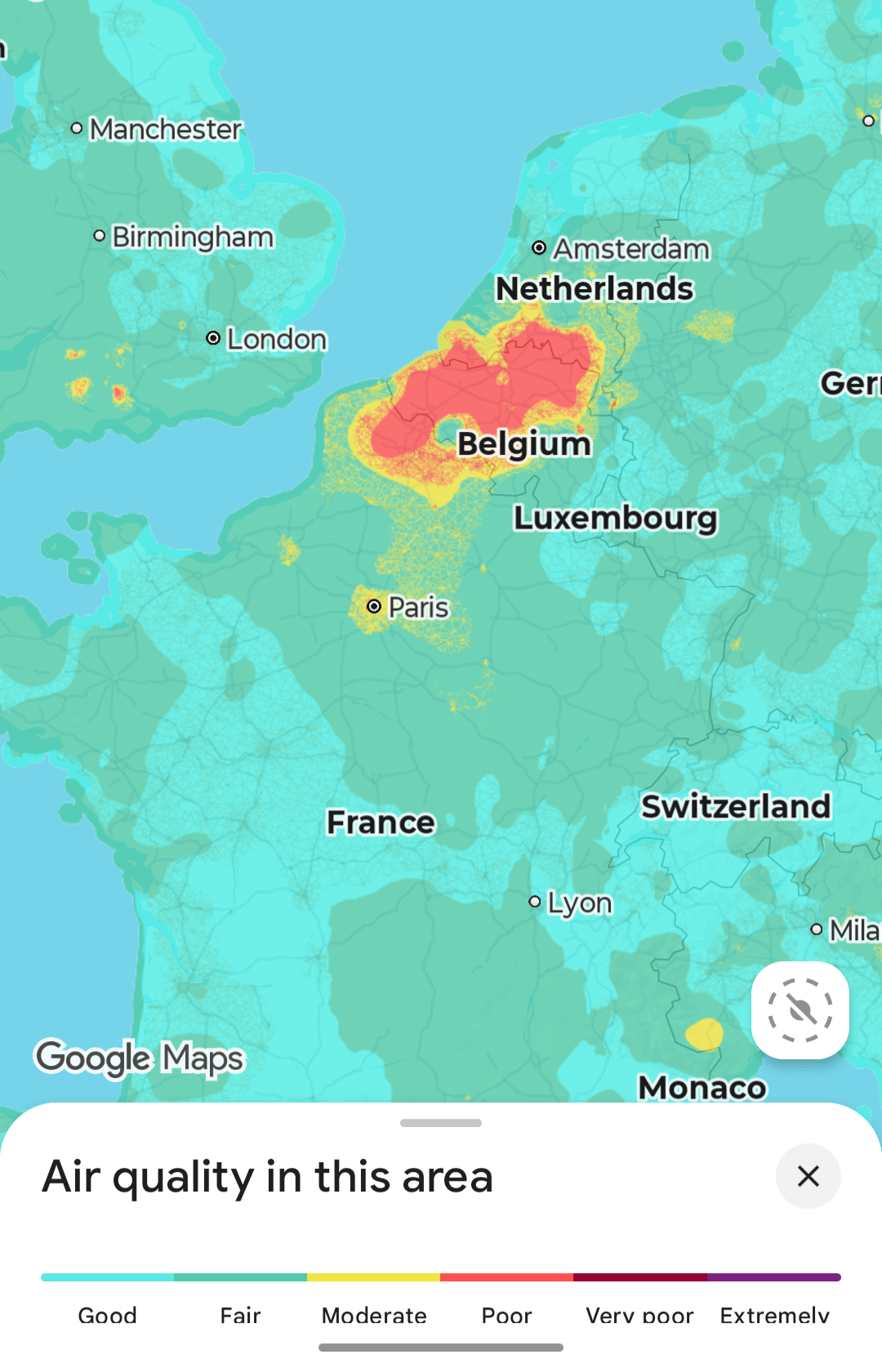Viewport: 882px width, 1372px height.
Task: Close the air quality panel
Action: (x=808, y=1176)
